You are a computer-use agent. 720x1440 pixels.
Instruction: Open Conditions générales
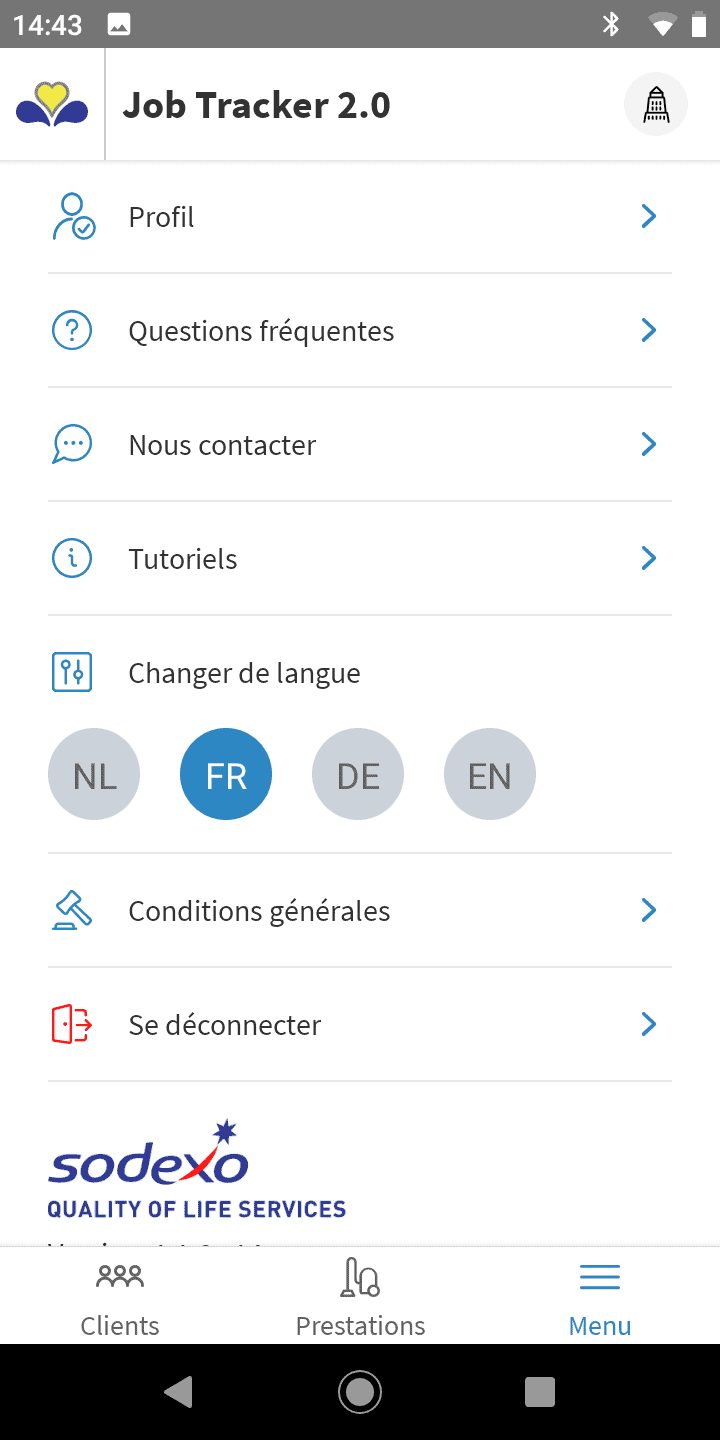coord(360,911)
